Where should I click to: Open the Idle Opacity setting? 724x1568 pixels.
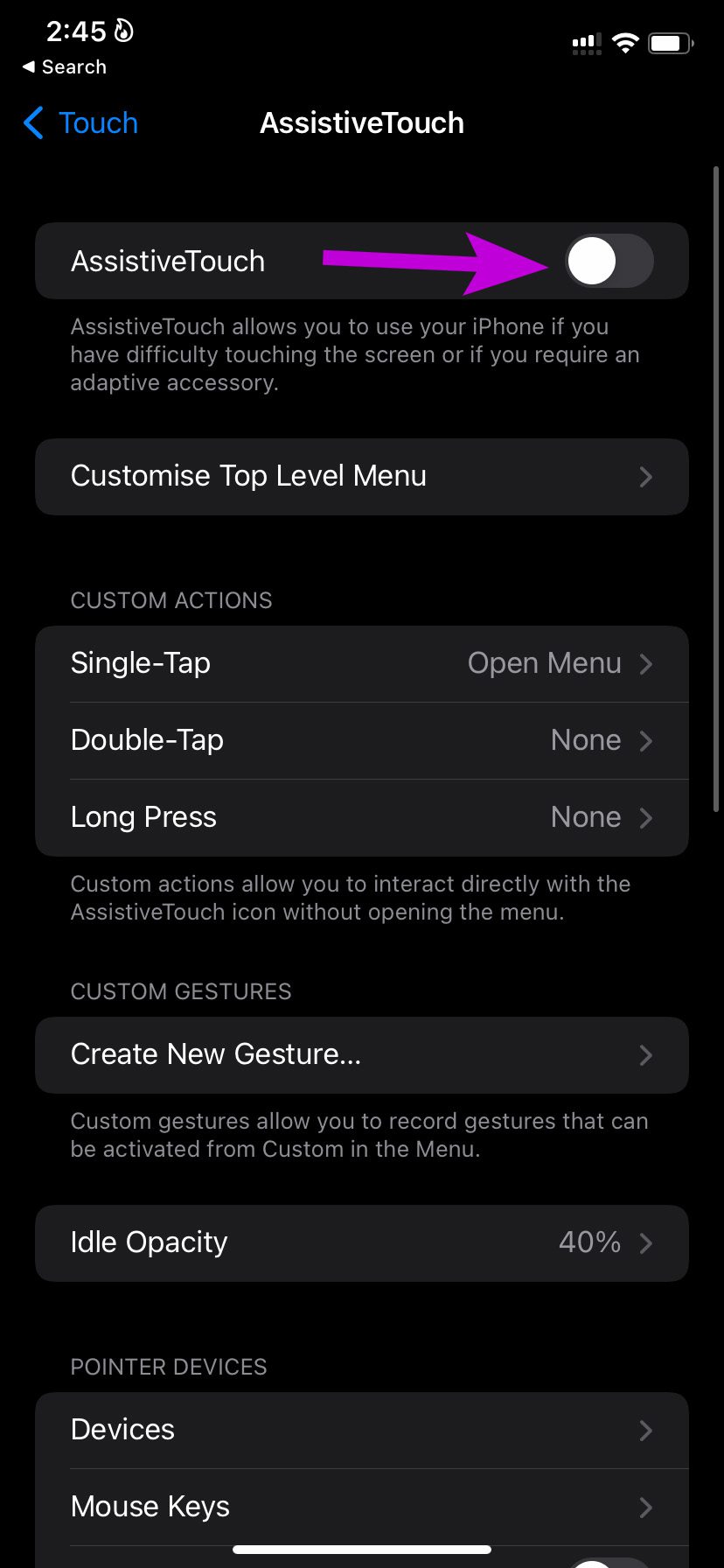click(x=362, y=1242)
